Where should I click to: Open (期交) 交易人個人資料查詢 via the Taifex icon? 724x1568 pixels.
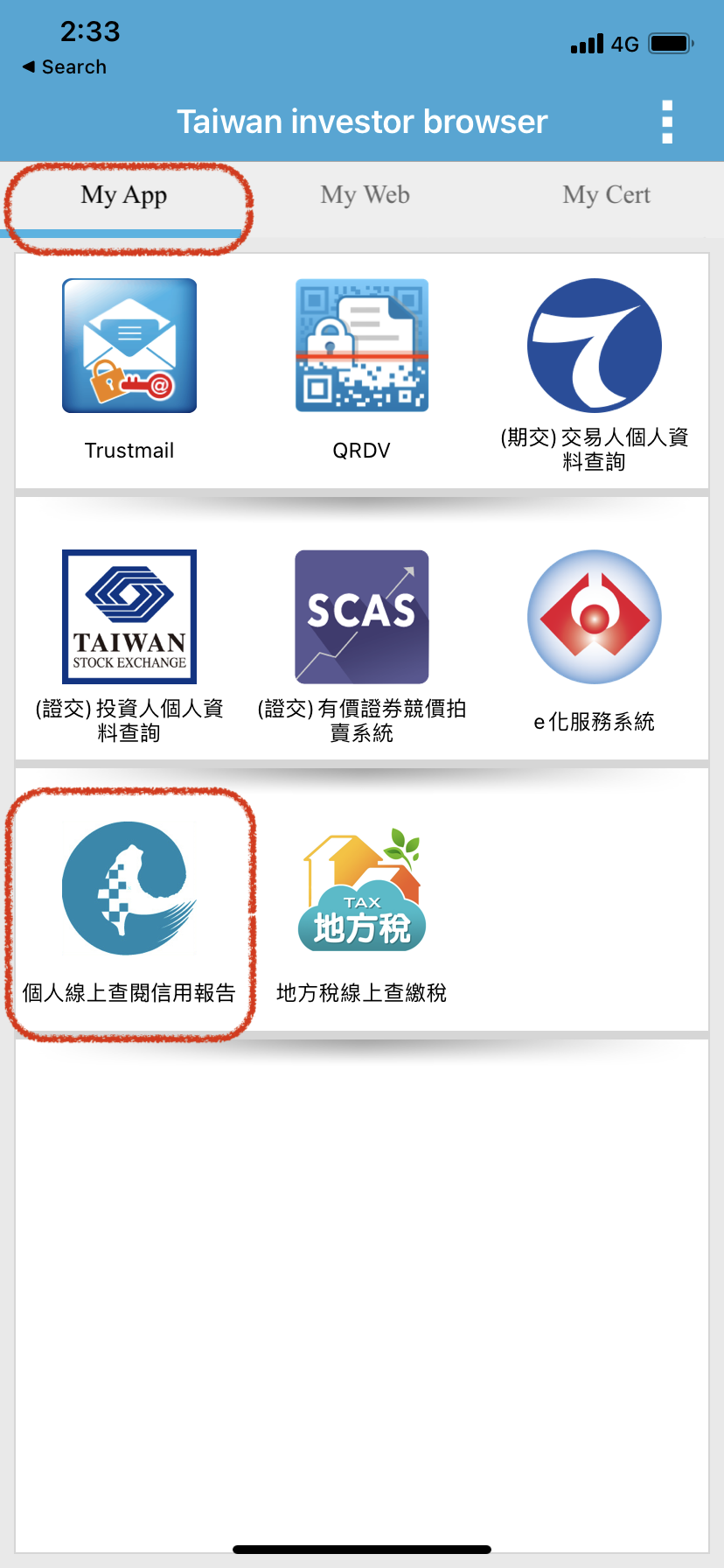594,345
